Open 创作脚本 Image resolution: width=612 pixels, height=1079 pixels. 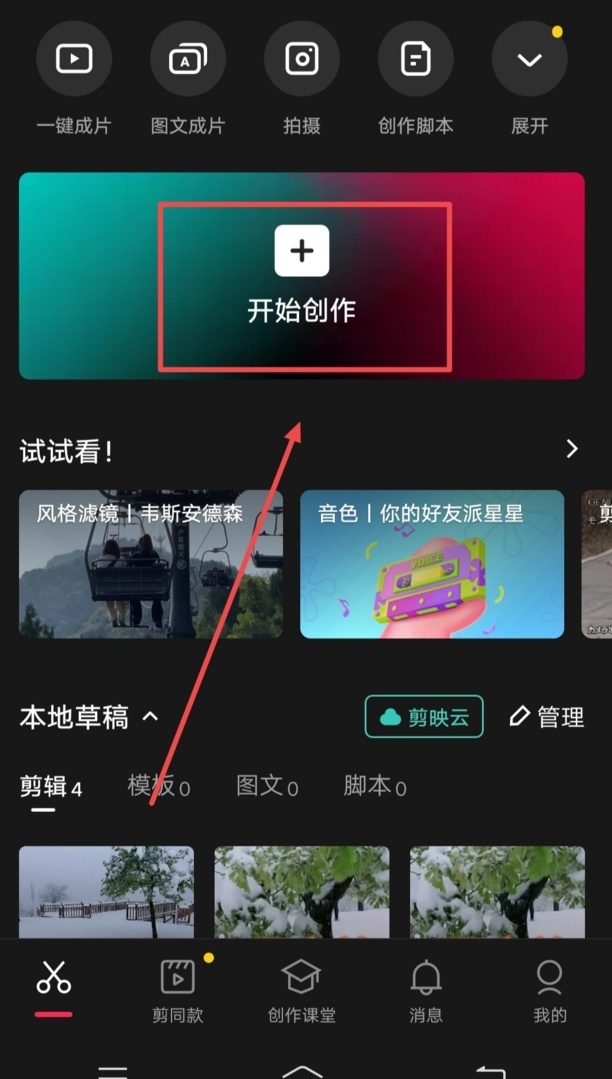(416, 78)
